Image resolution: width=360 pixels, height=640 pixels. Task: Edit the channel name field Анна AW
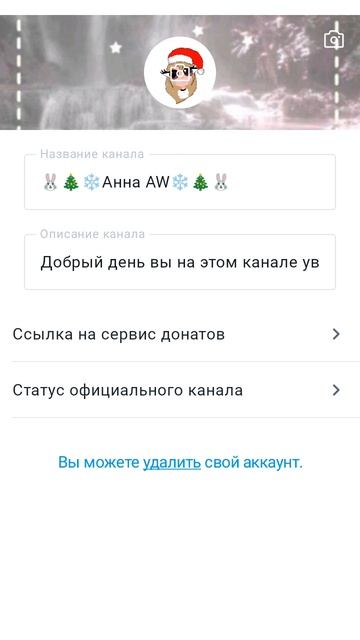180,182
